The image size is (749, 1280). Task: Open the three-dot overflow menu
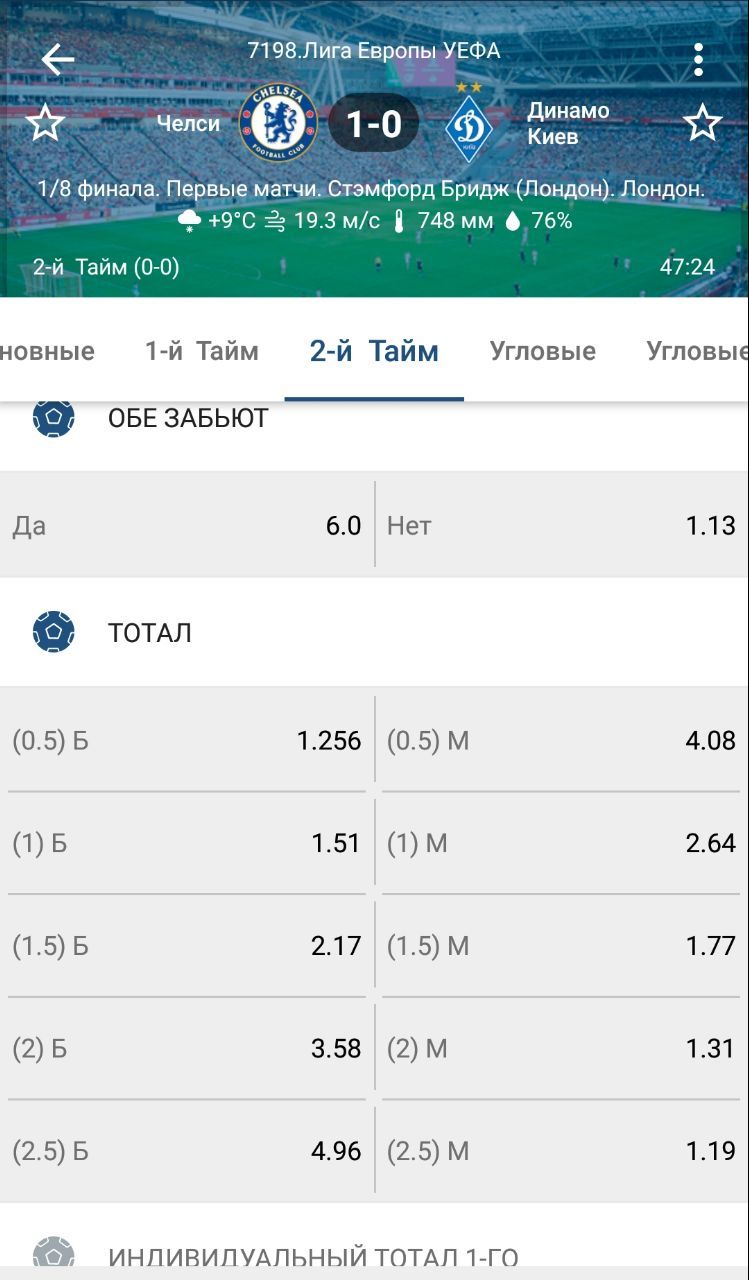tap(698, 60)
